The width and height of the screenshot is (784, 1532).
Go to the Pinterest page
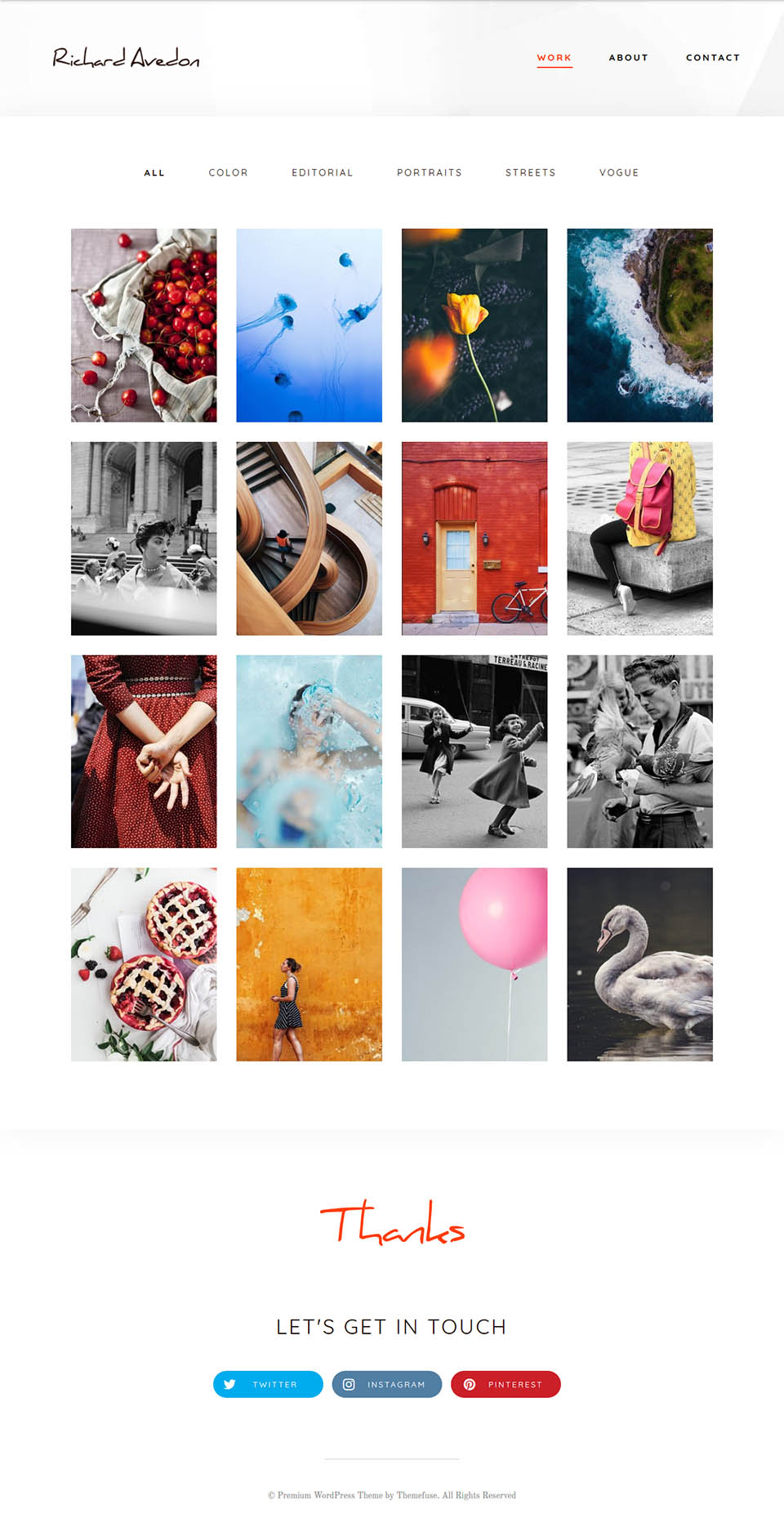click(506, 1384)
